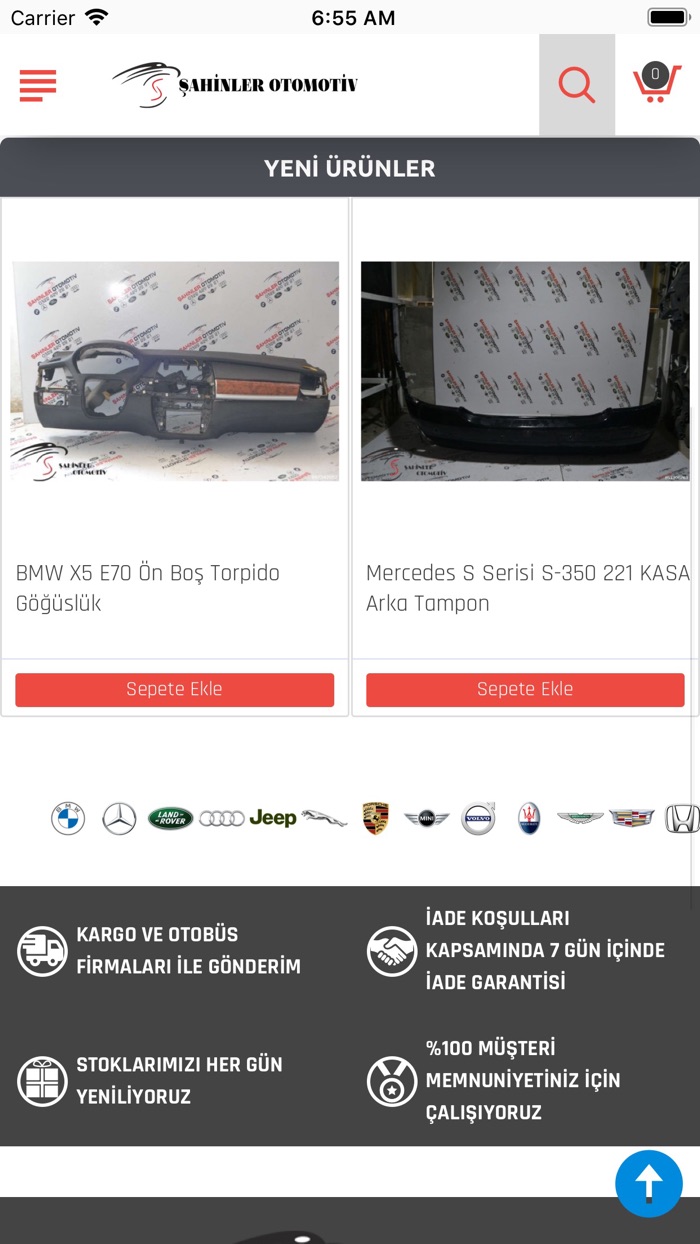Open the Volvo brand
Image resolution: width=700 pixels, height=1244 pixels.
(x=478, y=818)
